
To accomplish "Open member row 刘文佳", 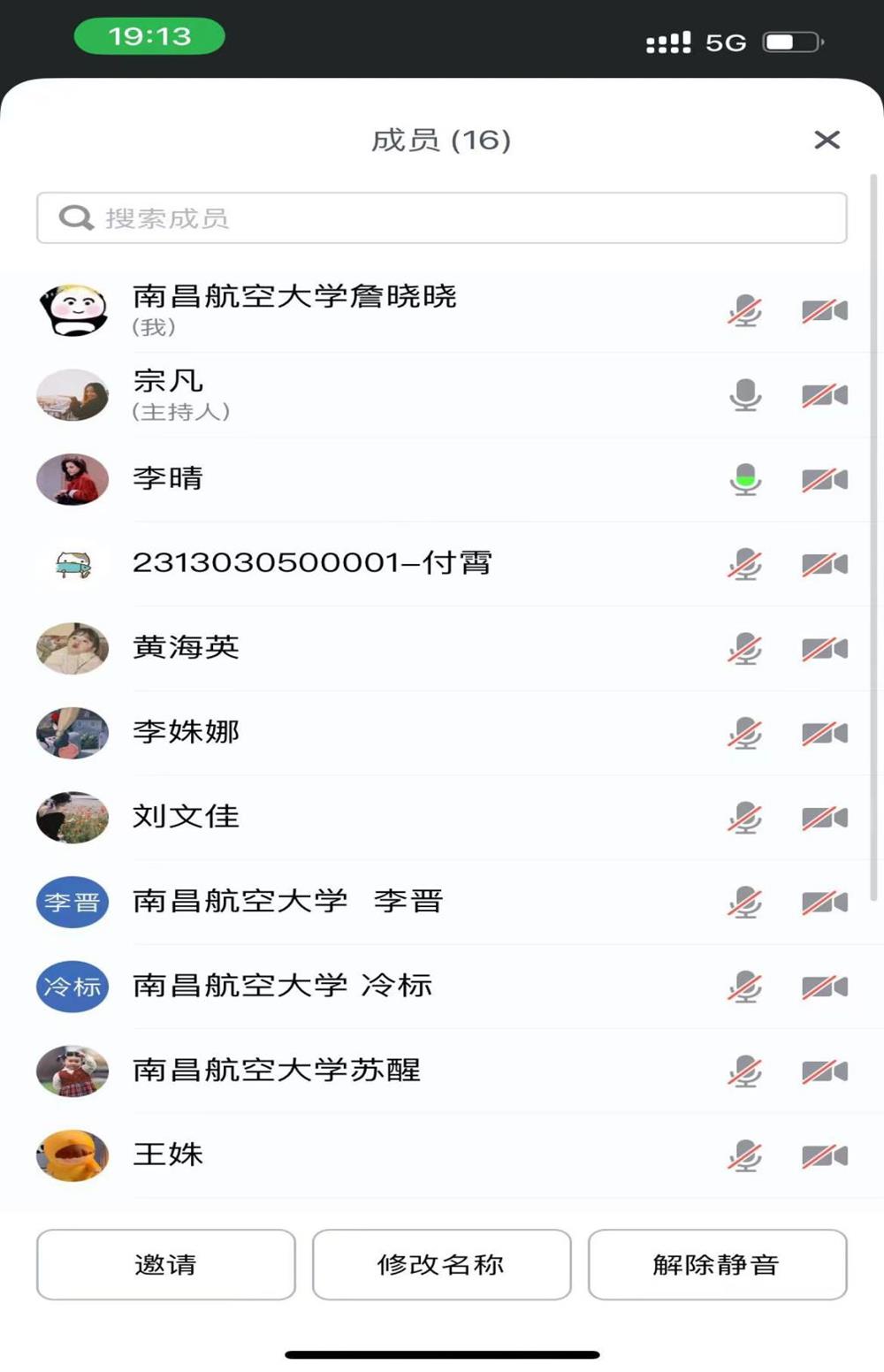I will [x=186, y=816].
